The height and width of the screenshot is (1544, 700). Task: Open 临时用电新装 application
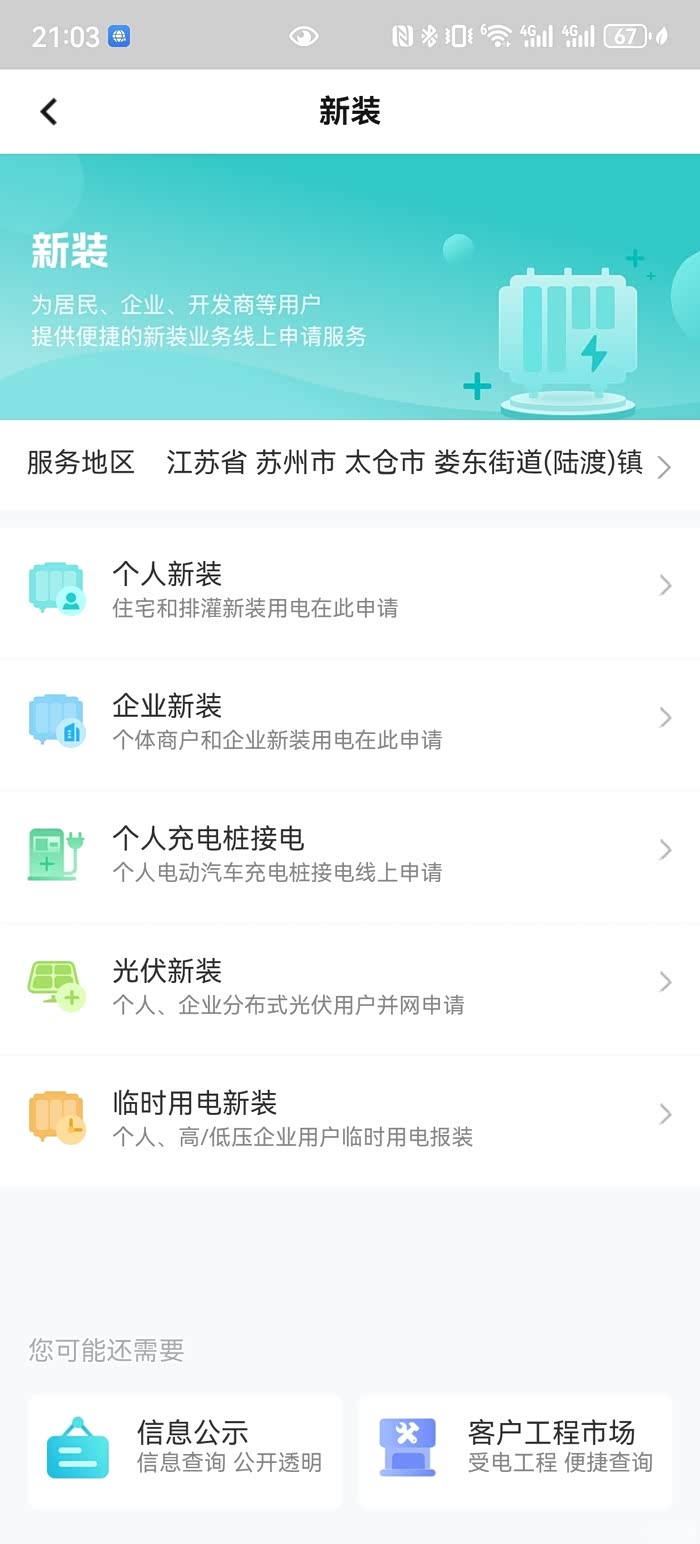pyautogui.click(x=350, y=1118)
